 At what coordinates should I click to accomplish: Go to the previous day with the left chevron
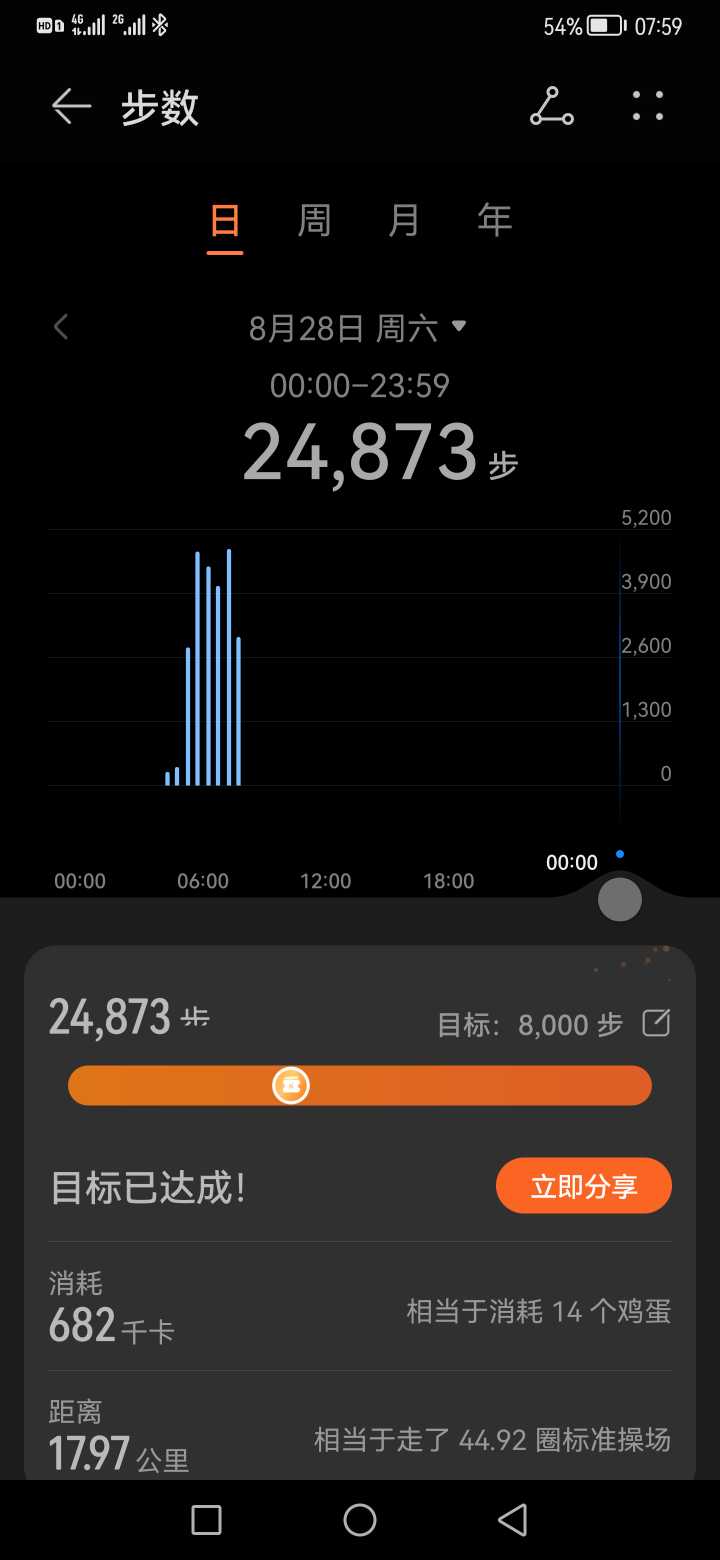pyautogui.click(x=61, y=327)
